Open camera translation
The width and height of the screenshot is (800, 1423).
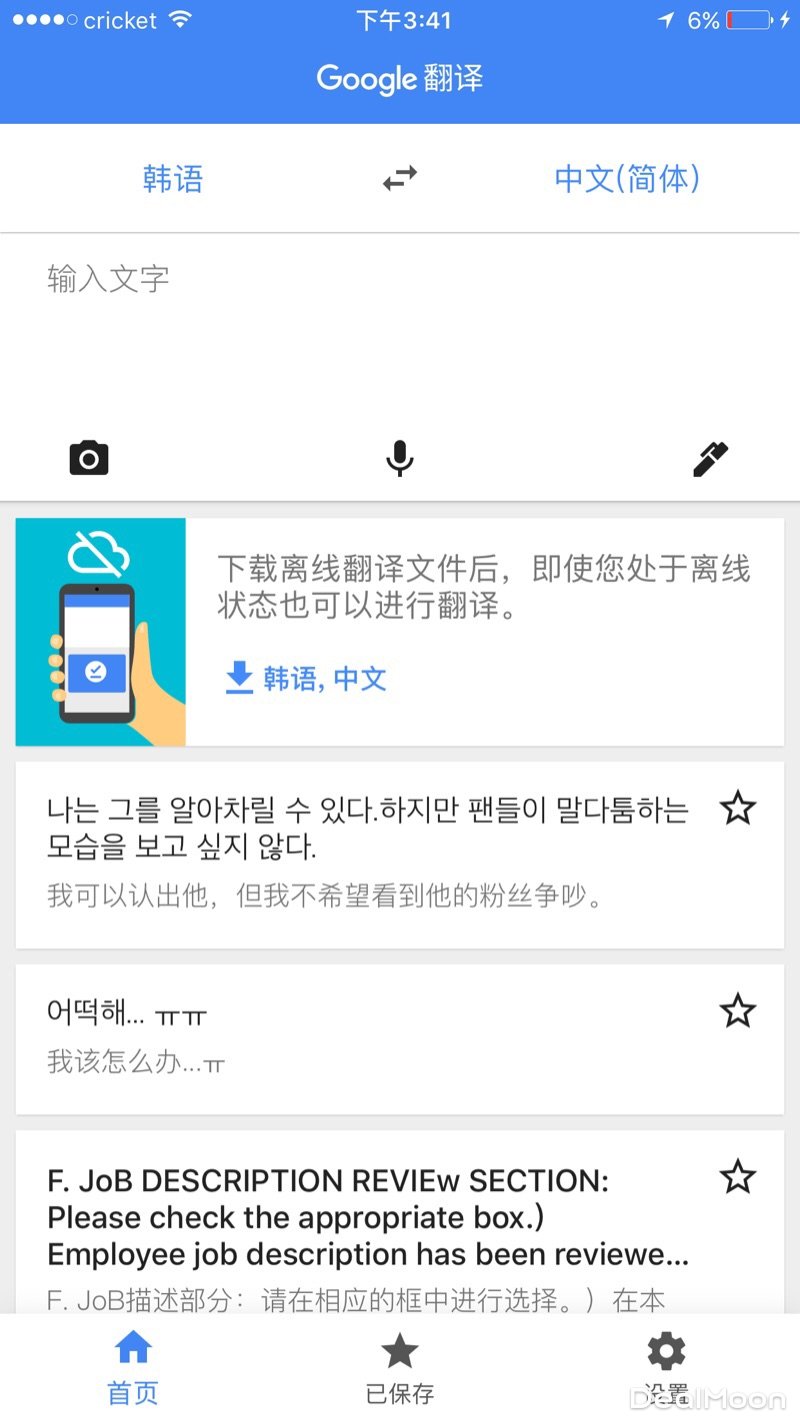pyautogui.click(x=89, y=459)
